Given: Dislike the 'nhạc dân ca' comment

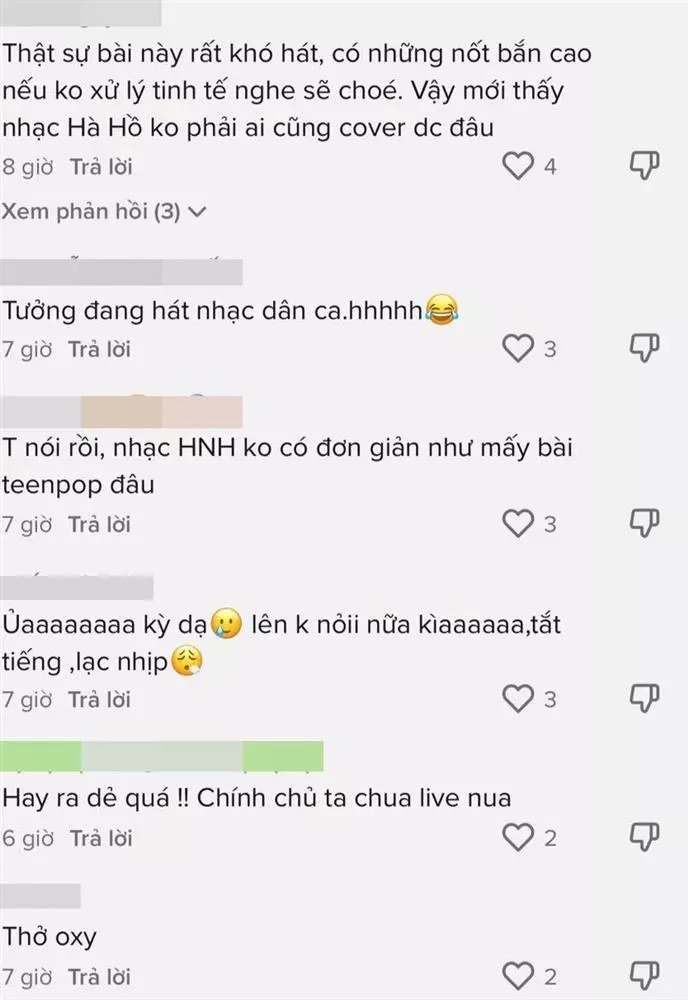Looking at the screenshot, I should pos(645,348).
